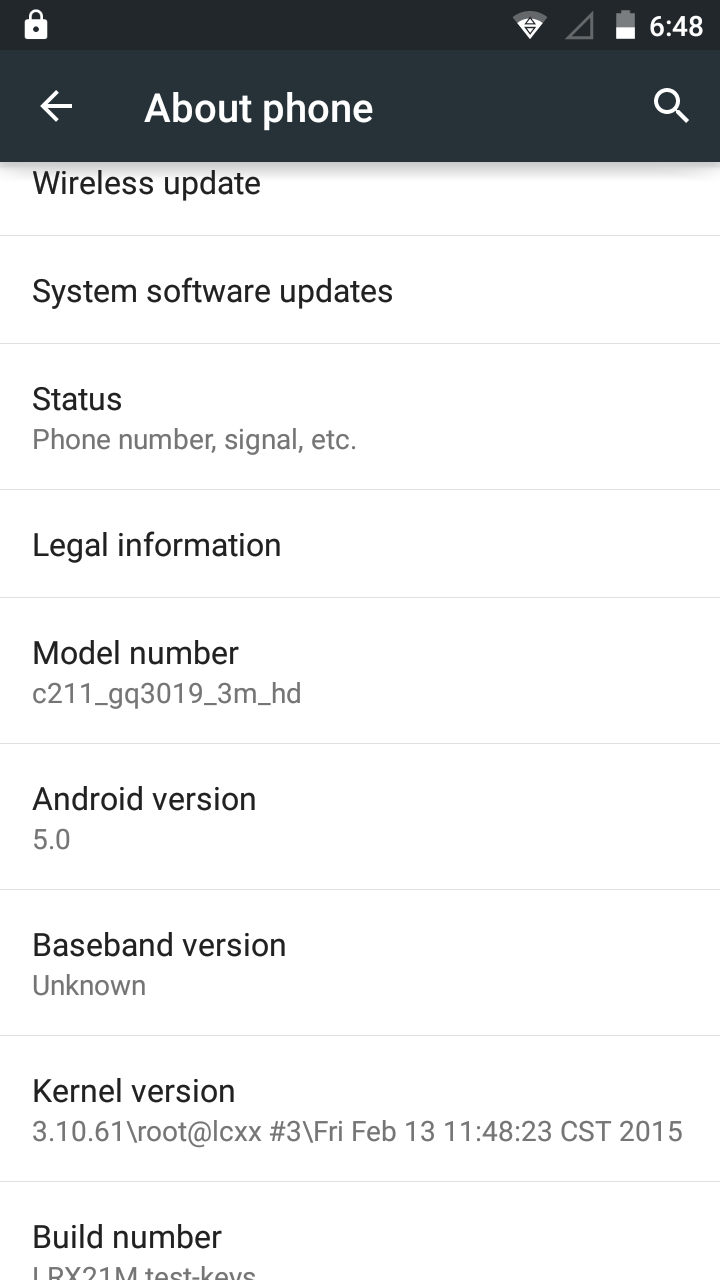Tap the Model number row
The width and height of the screenshot is (720, 1280).
(360, 671)
